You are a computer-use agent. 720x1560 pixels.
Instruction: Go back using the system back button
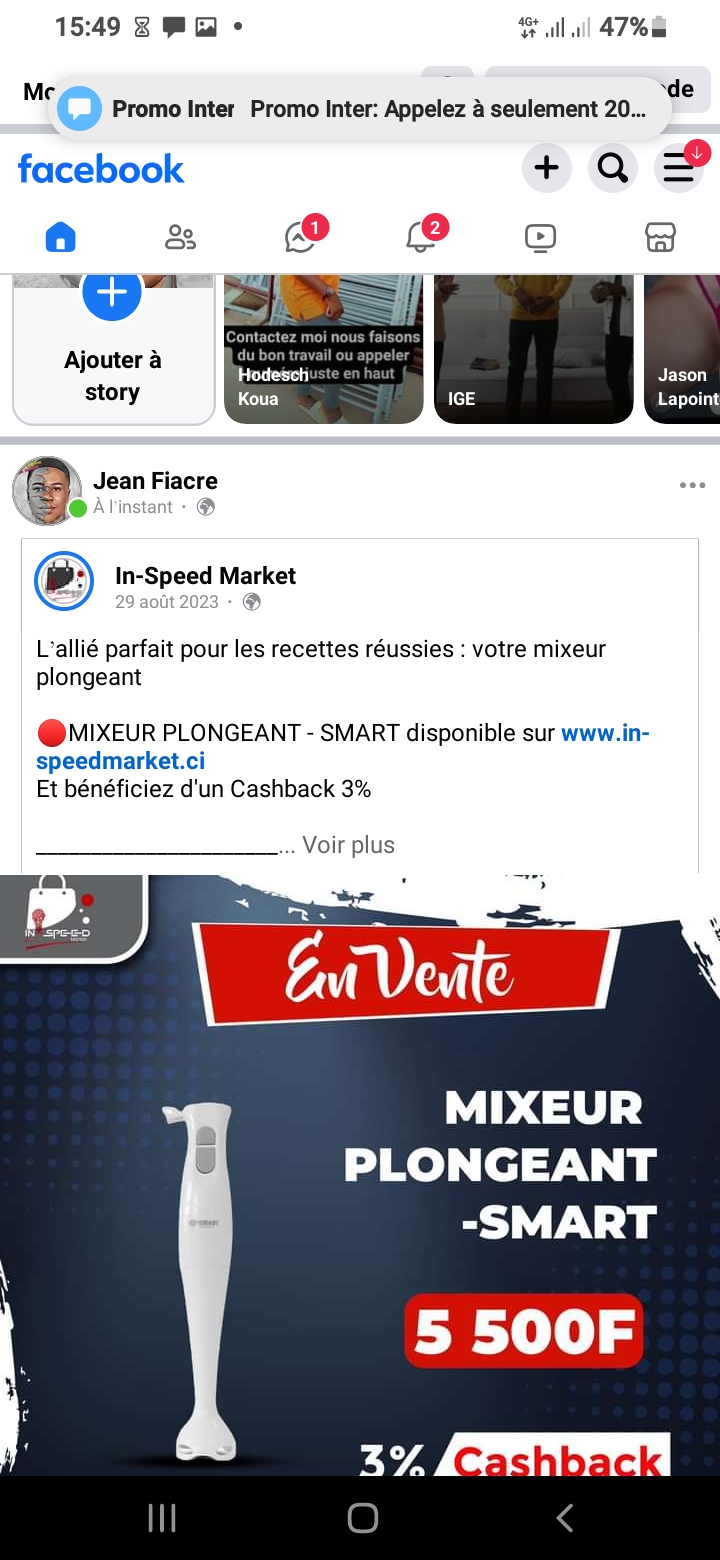click(x=564, y=1518)
